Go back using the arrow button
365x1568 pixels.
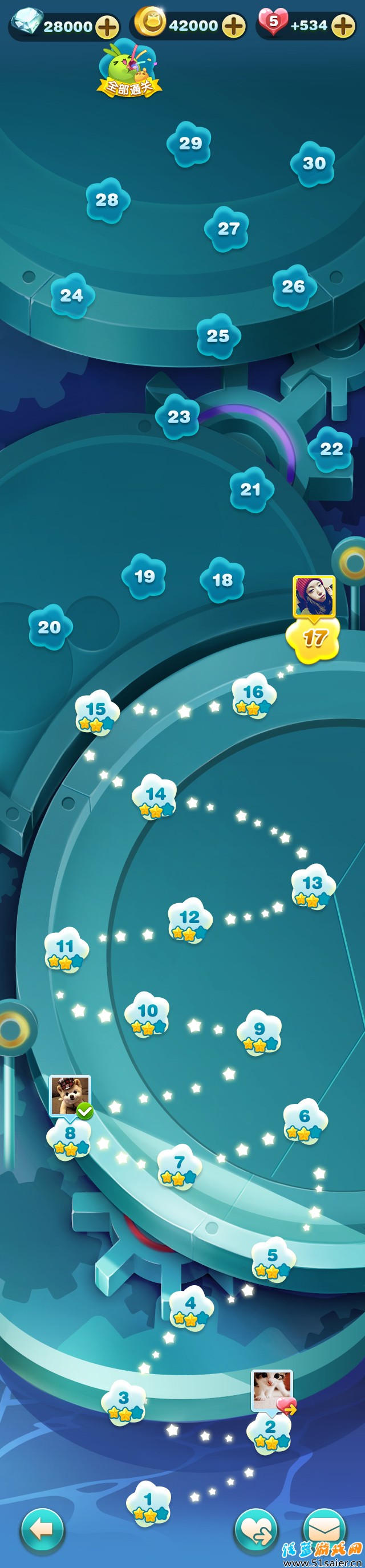[x=42, y=1530]
